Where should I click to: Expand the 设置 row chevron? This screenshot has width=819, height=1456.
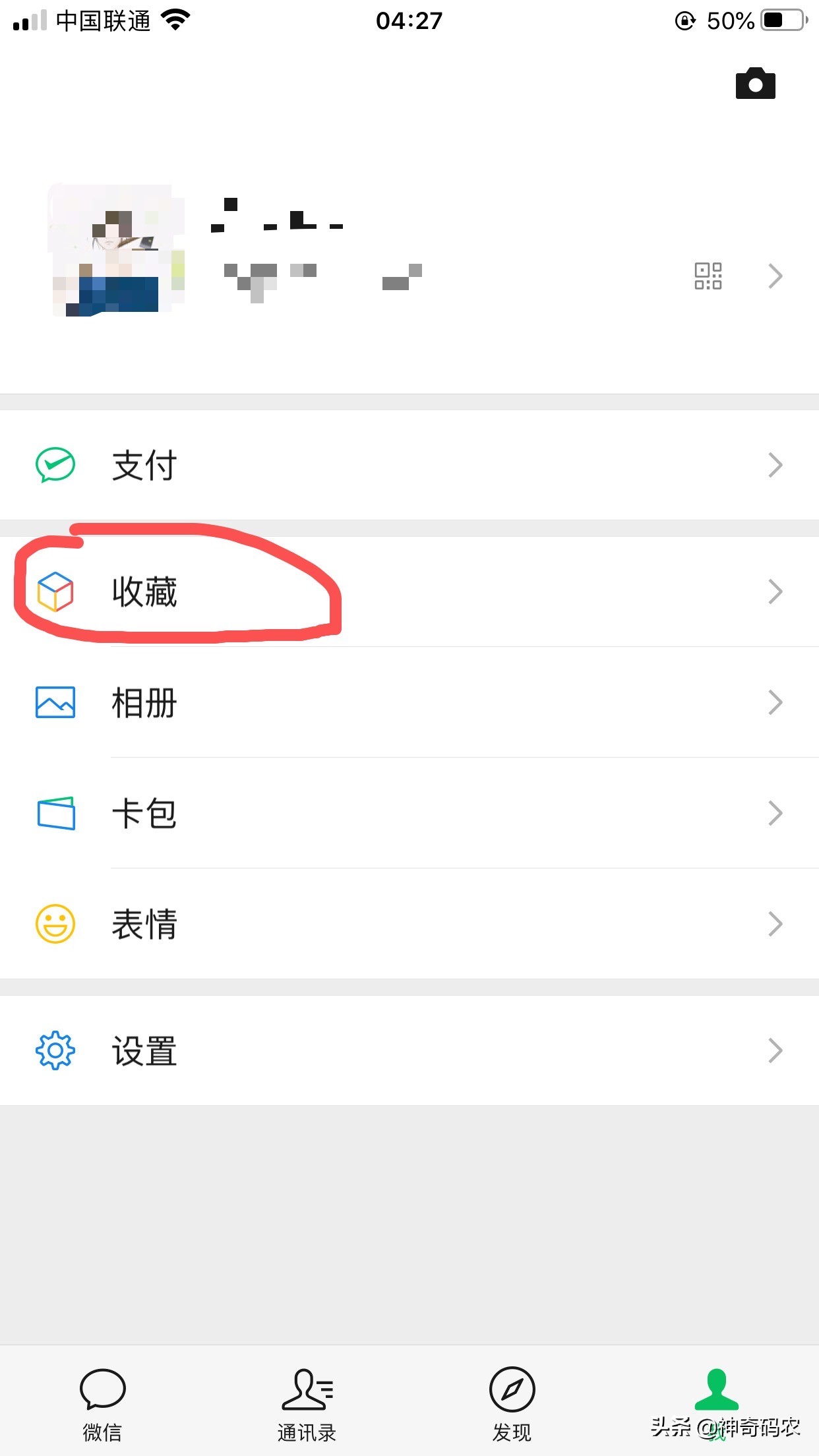(775, 1050)
